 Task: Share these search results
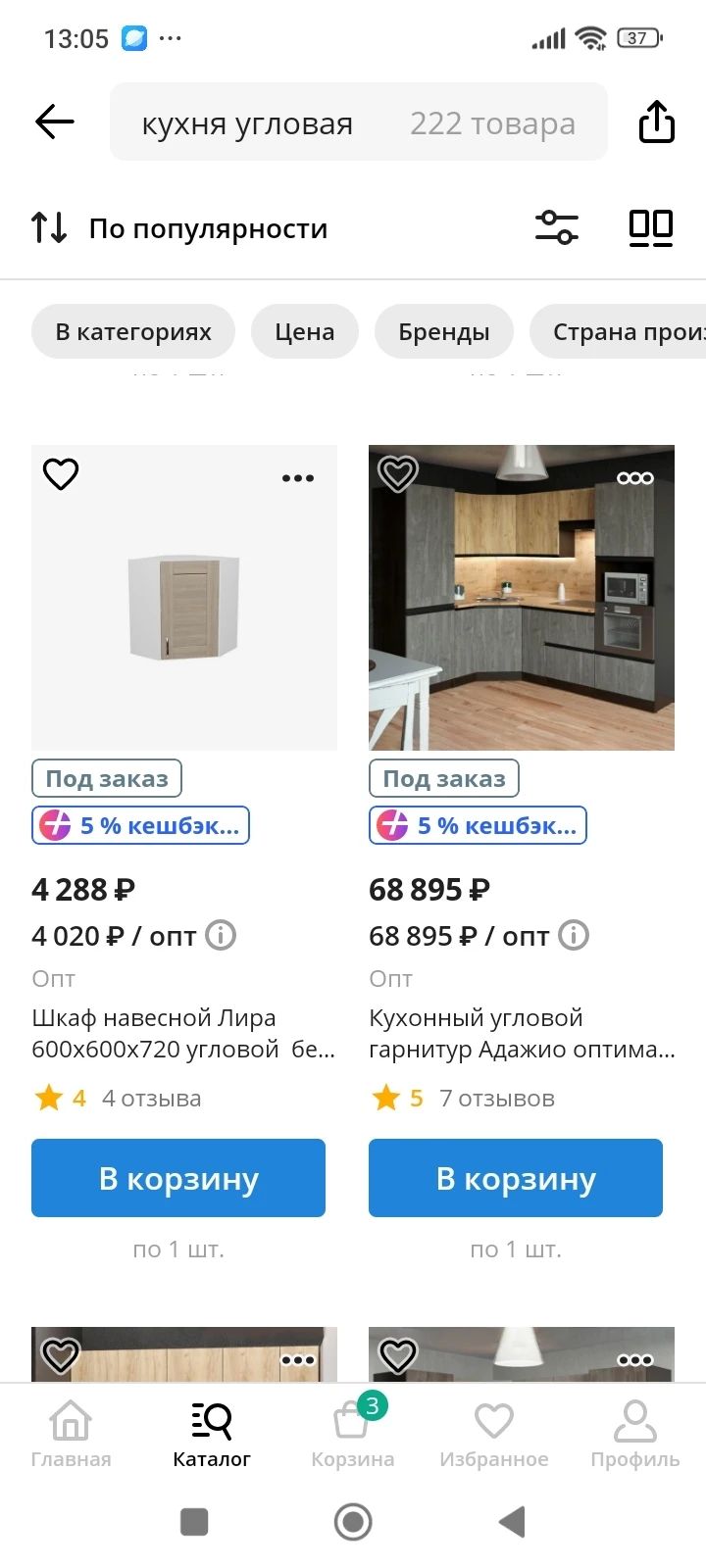656,122
